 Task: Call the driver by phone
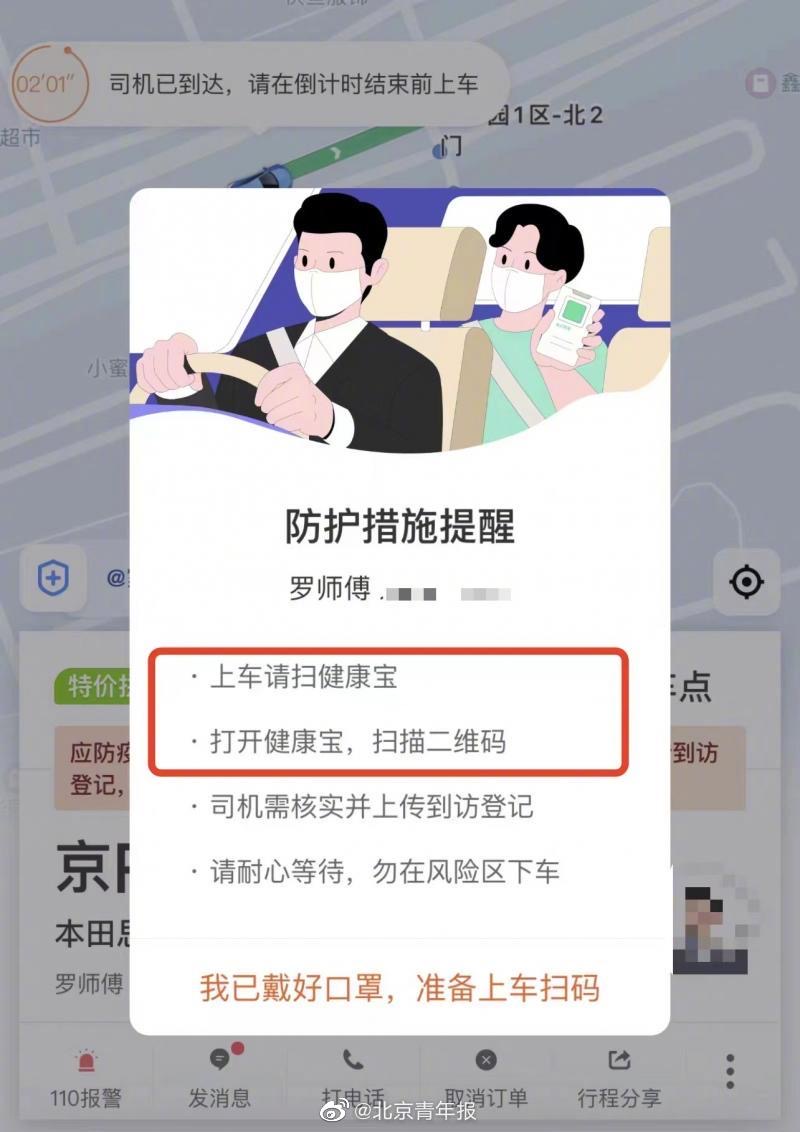(x=353, y=1077)
